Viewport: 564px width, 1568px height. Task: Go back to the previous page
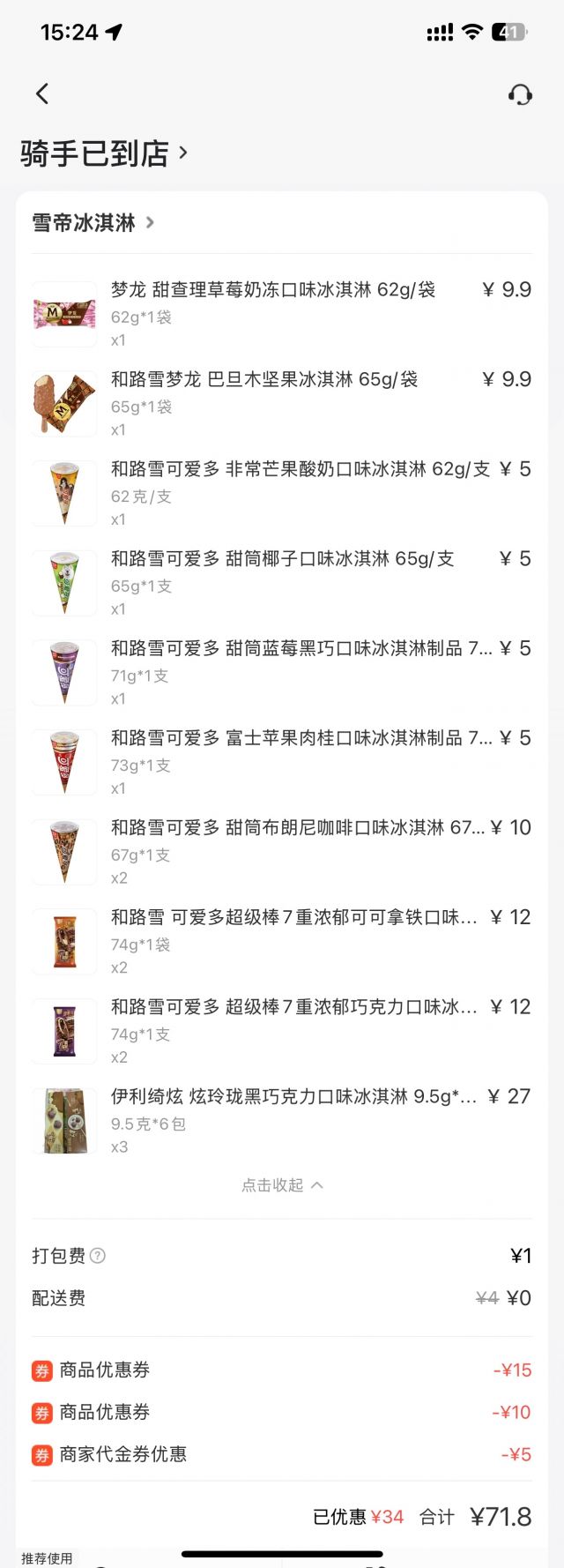point(42,94)
